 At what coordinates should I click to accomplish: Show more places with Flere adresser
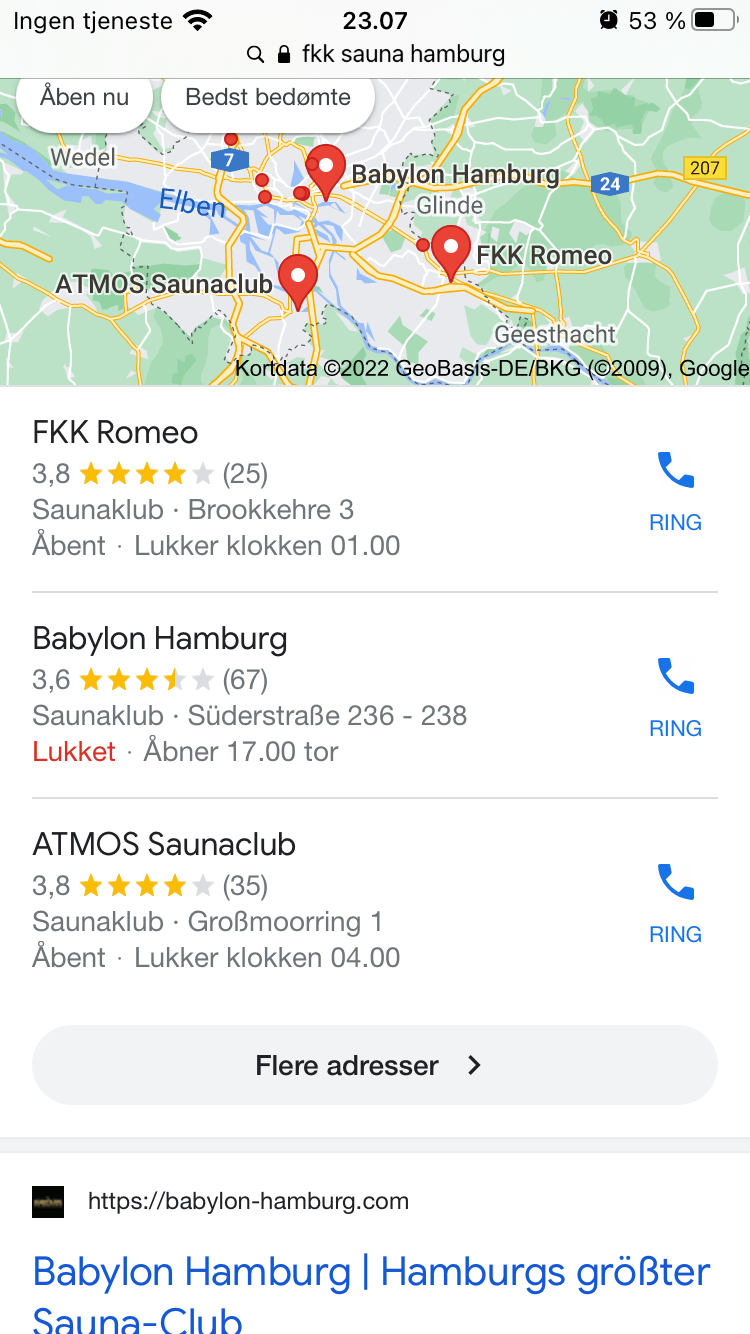pyautogui.click(x=375, y=1065)
